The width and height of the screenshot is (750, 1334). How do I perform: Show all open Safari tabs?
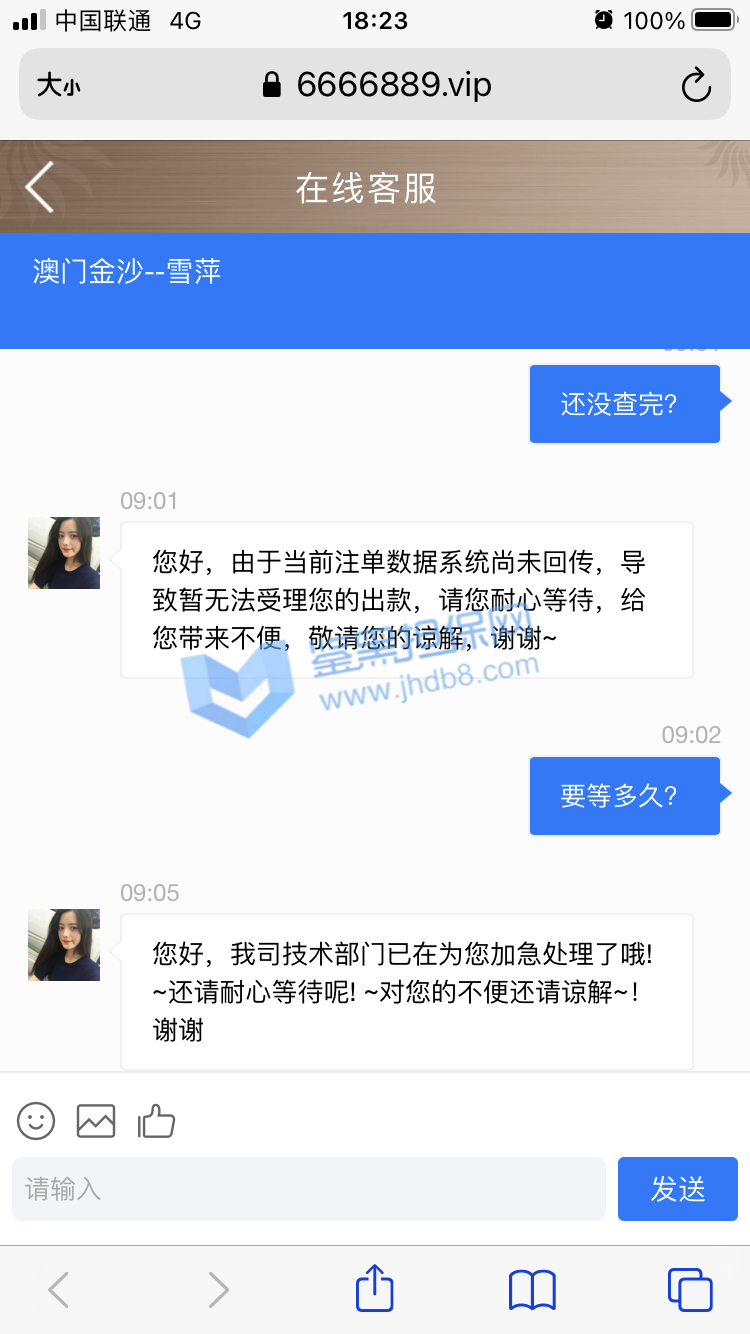[x=690, y=1289]
